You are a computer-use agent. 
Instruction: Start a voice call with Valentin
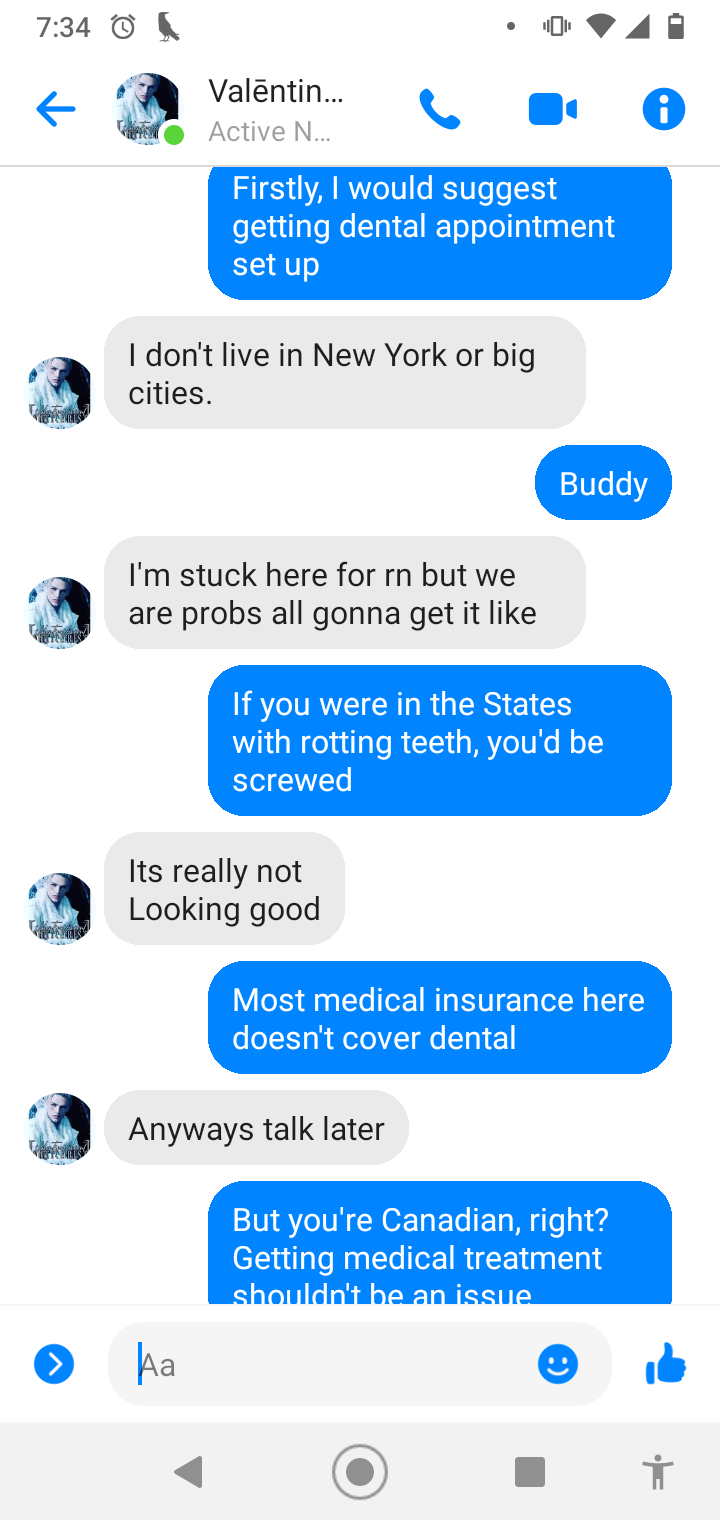click(440, 110)
